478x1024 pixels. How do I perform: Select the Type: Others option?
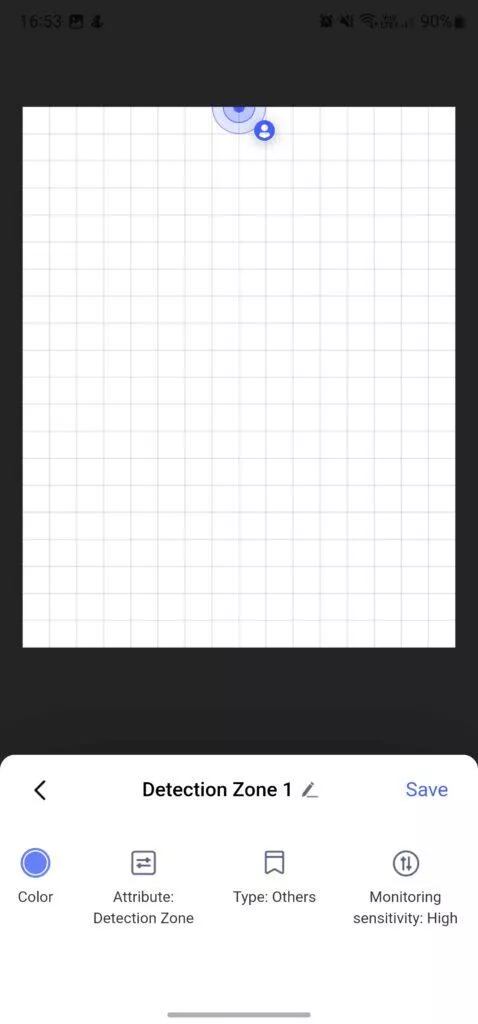coord(274,877)
